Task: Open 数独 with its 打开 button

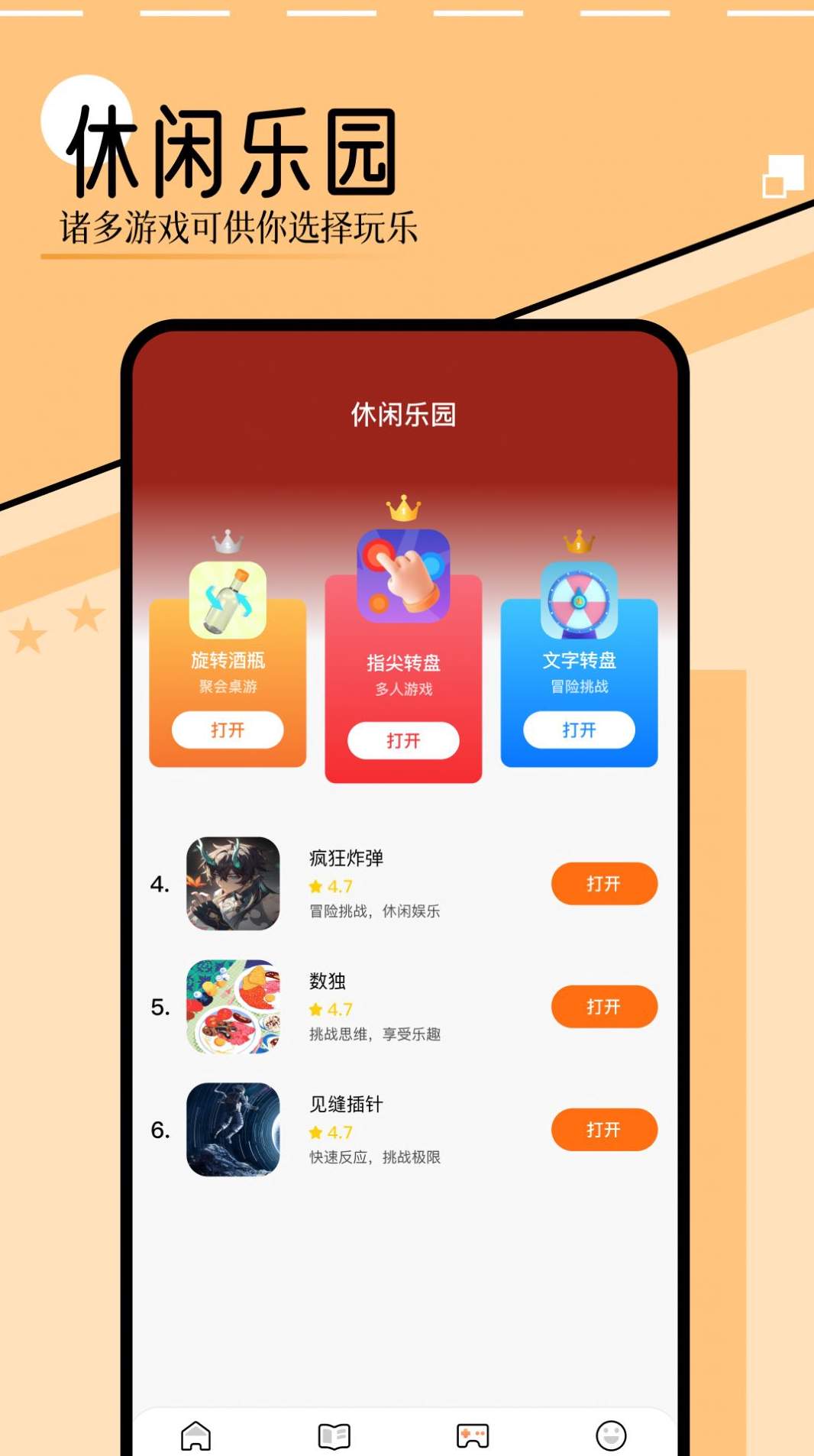Action: click(604, 1007)
